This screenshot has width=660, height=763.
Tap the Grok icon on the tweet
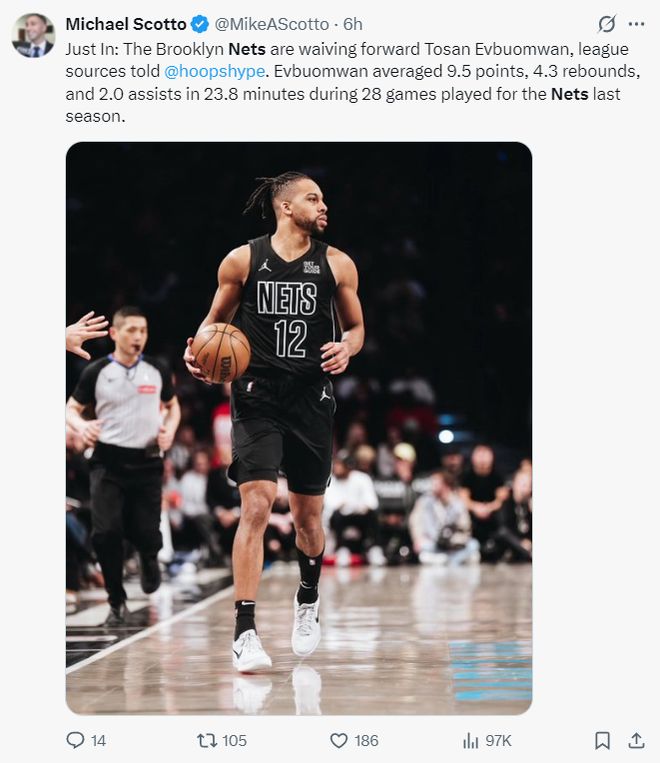coord(606,24)
